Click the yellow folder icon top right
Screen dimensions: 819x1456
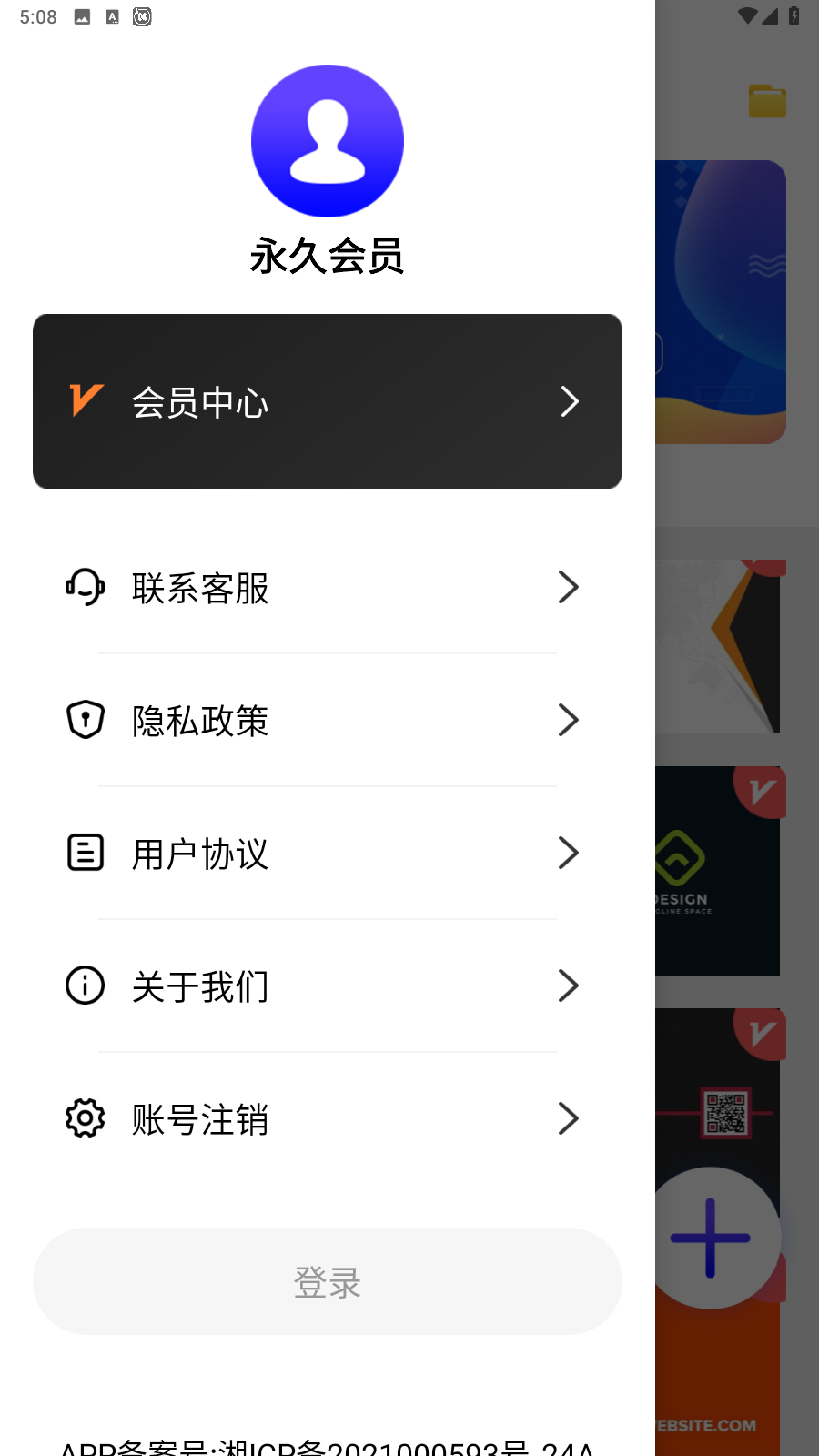[x=766, y=102]
